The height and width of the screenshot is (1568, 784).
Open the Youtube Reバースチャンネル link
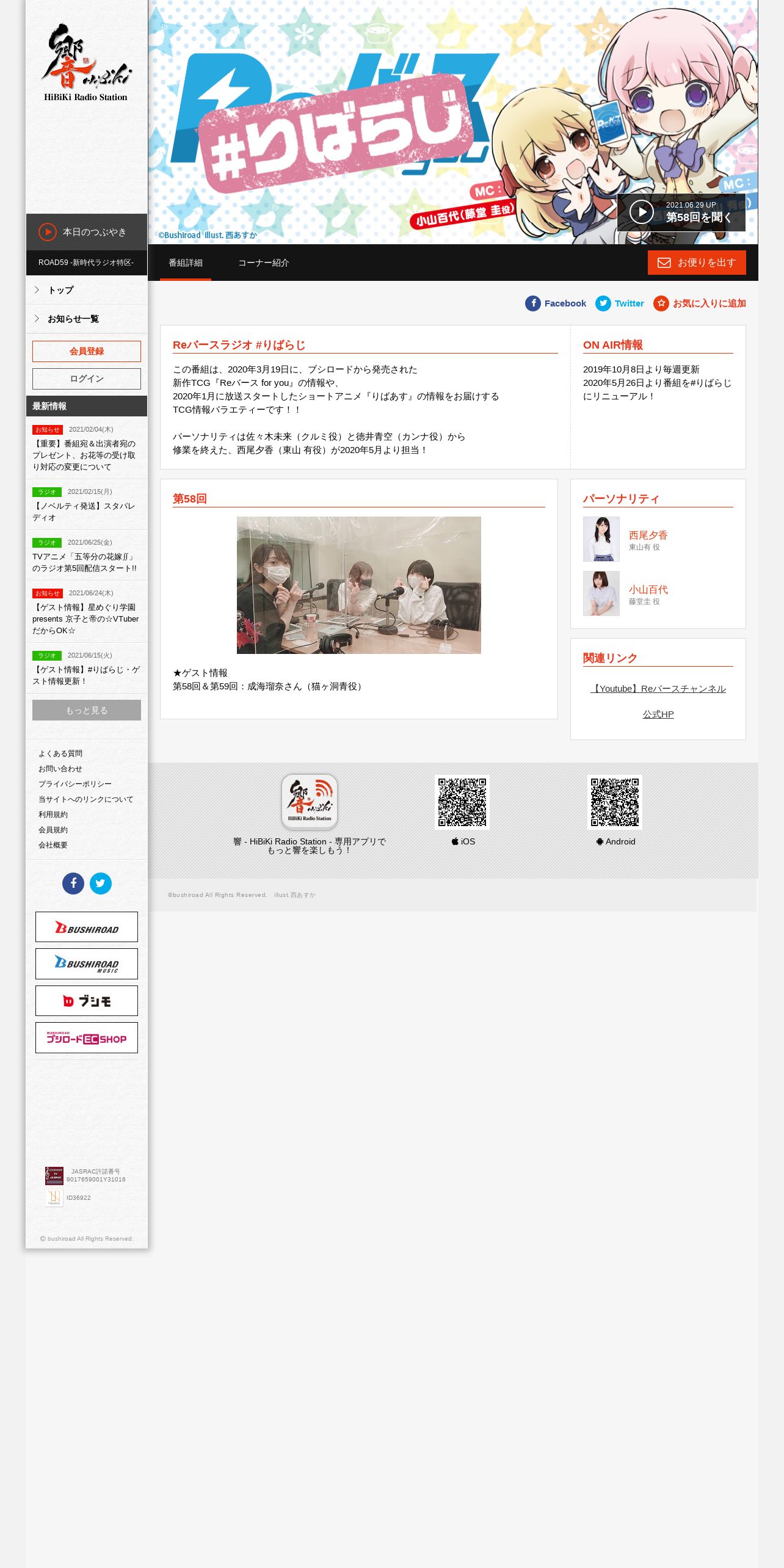(x=658, y=689)
